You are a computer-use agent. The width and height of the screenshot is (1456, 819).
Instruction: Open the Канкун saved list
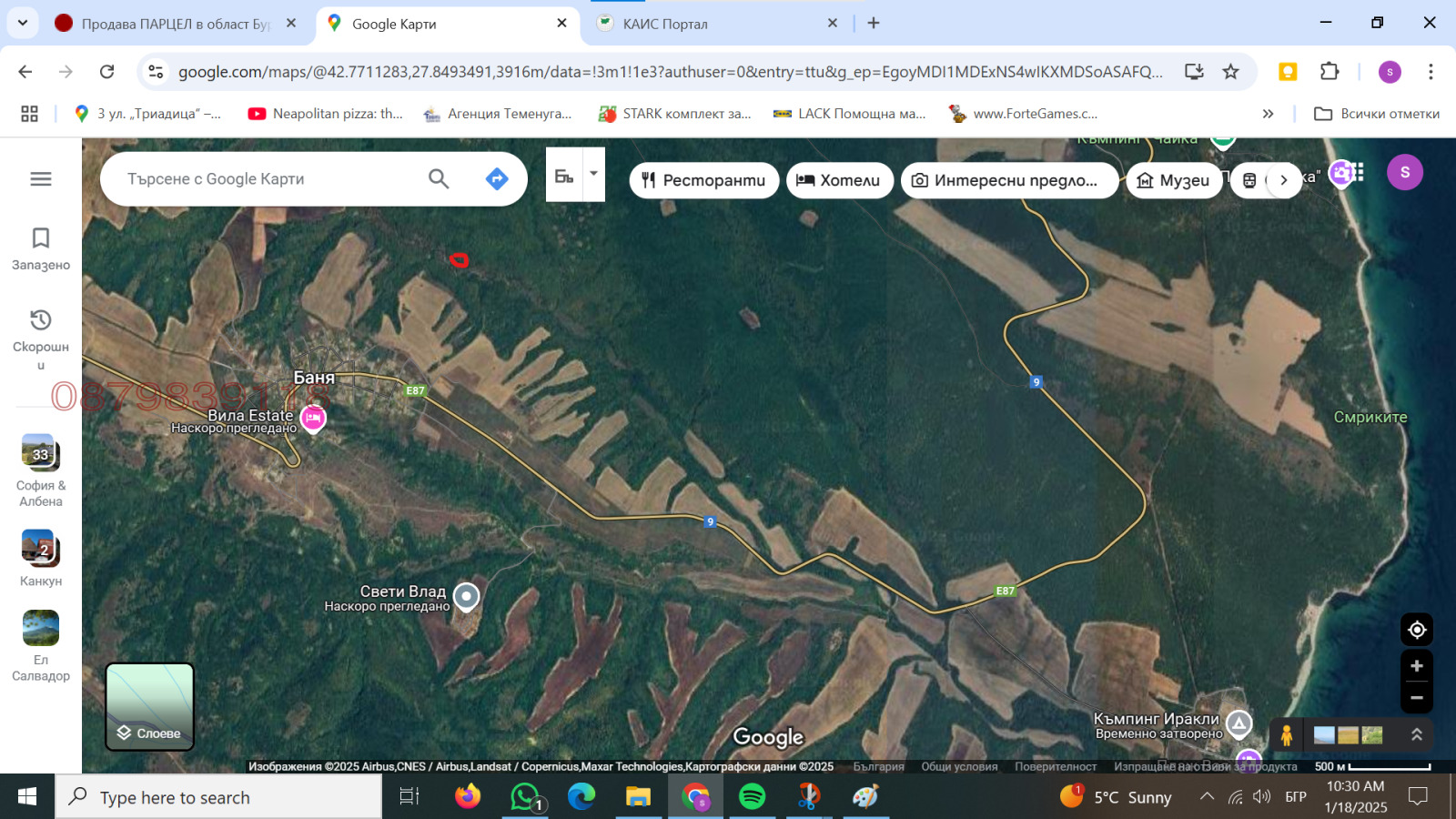41,559
